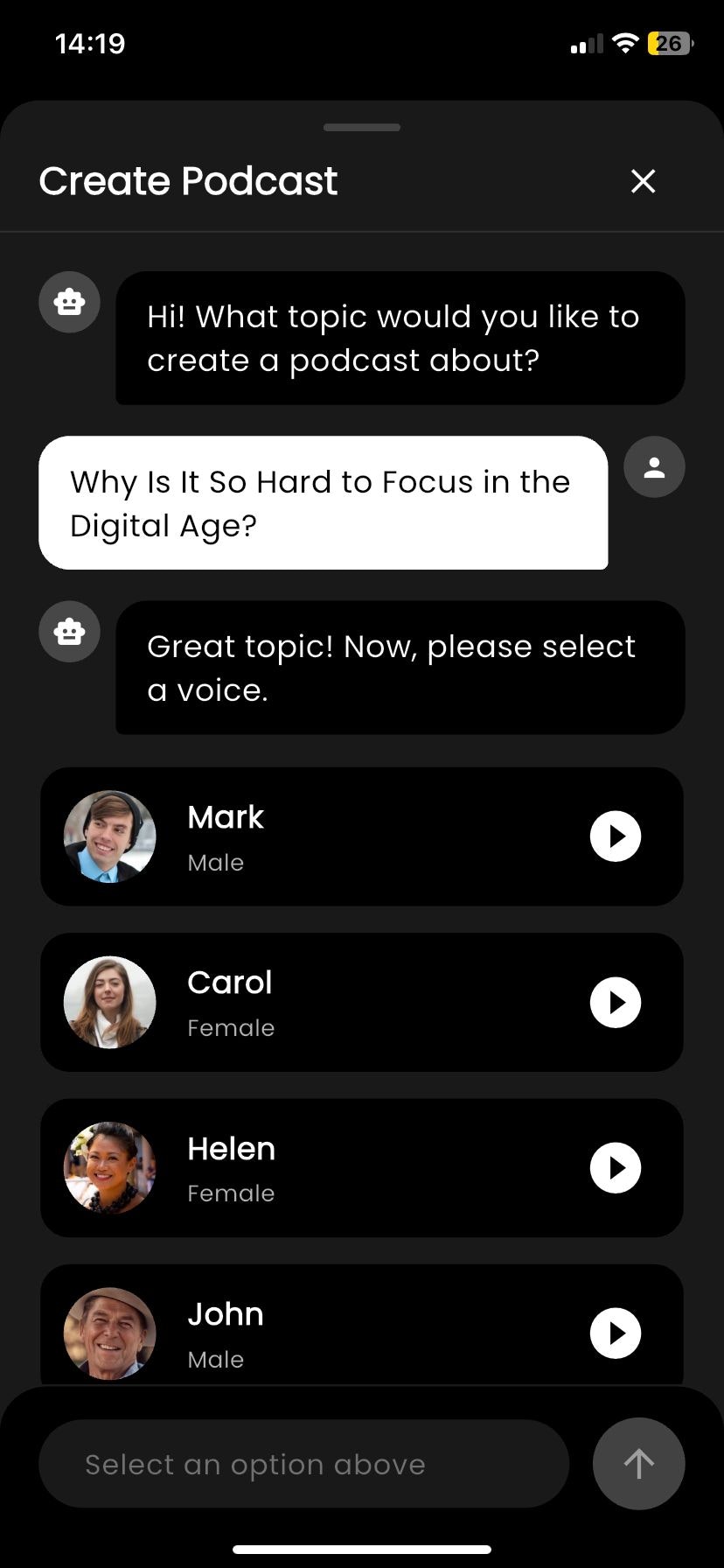This screenshot has width=724, height=1568.
Task: Click the 'Select an option above' input field
Action: point(303,1464)
